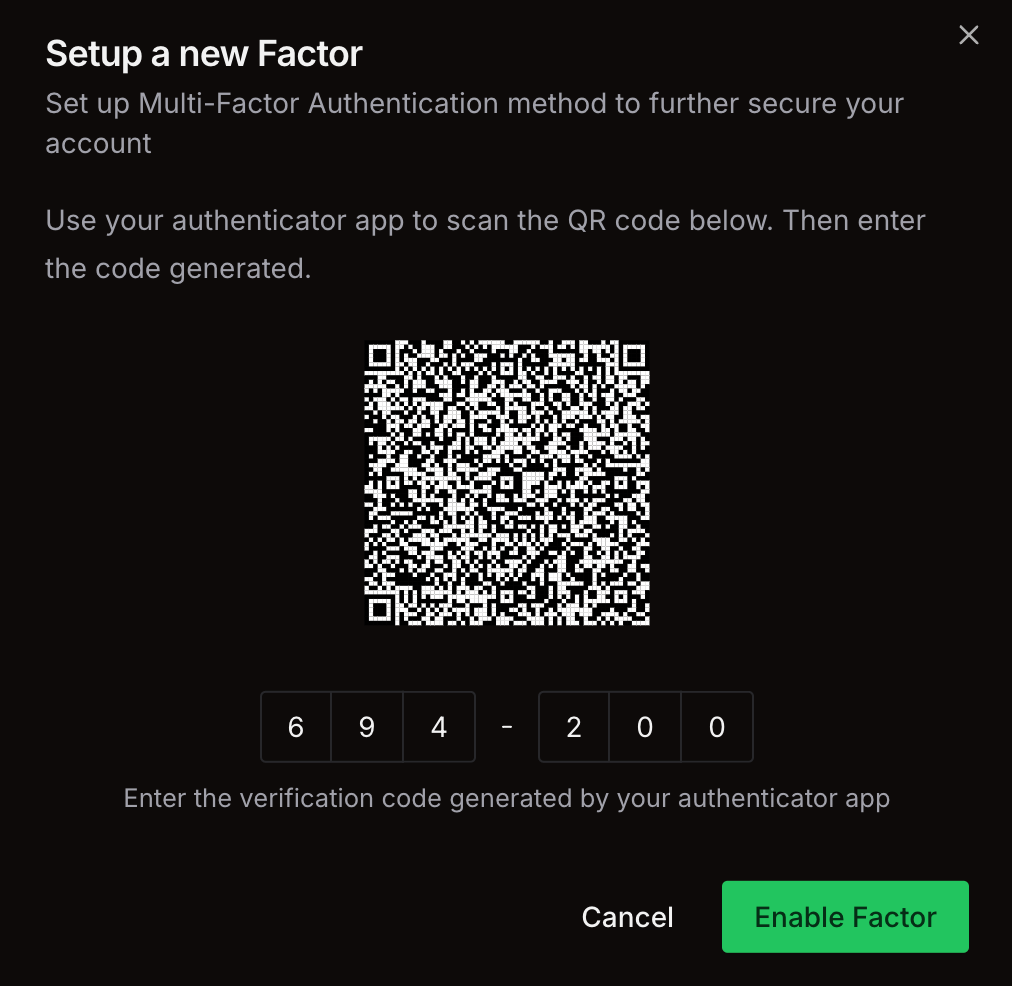Image resolution: width=1012 pixels, height=986 pixels.
Task: Select the first code digit box showing 6
Action: (296, 727)
